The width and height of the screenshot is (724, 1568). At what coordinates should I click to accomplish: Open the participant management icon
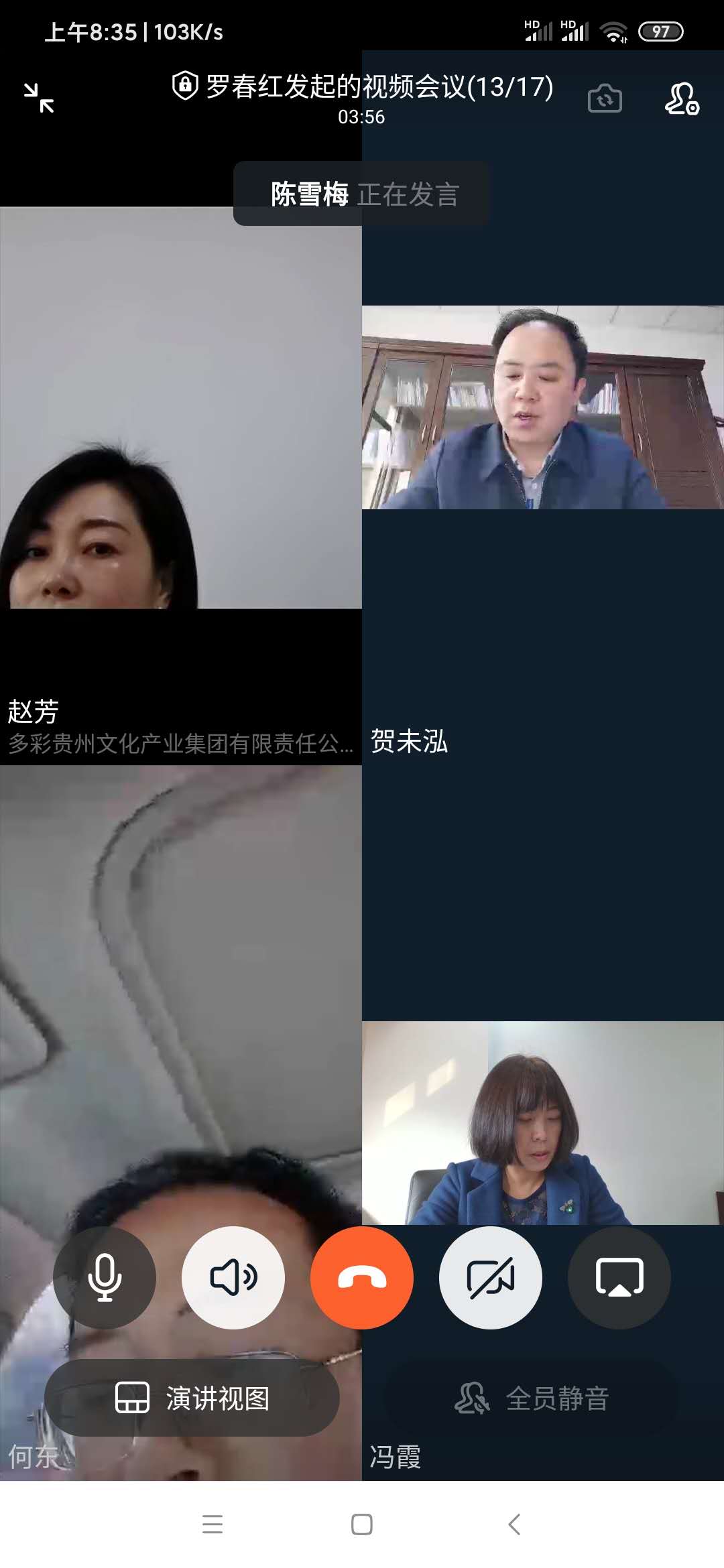click(682, 99)
